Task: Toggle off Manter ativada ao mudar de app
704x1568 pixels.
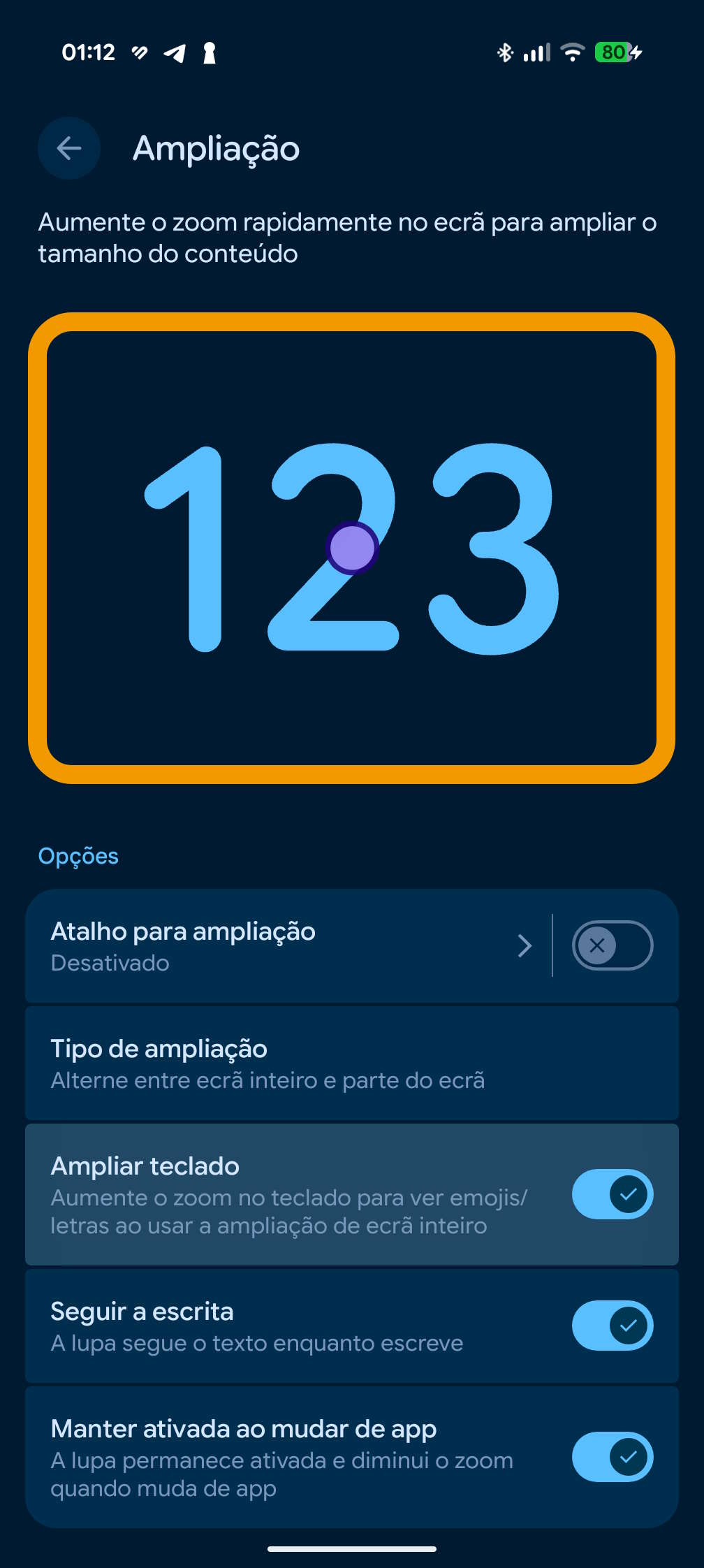Action: click(x=613, y=1457)
